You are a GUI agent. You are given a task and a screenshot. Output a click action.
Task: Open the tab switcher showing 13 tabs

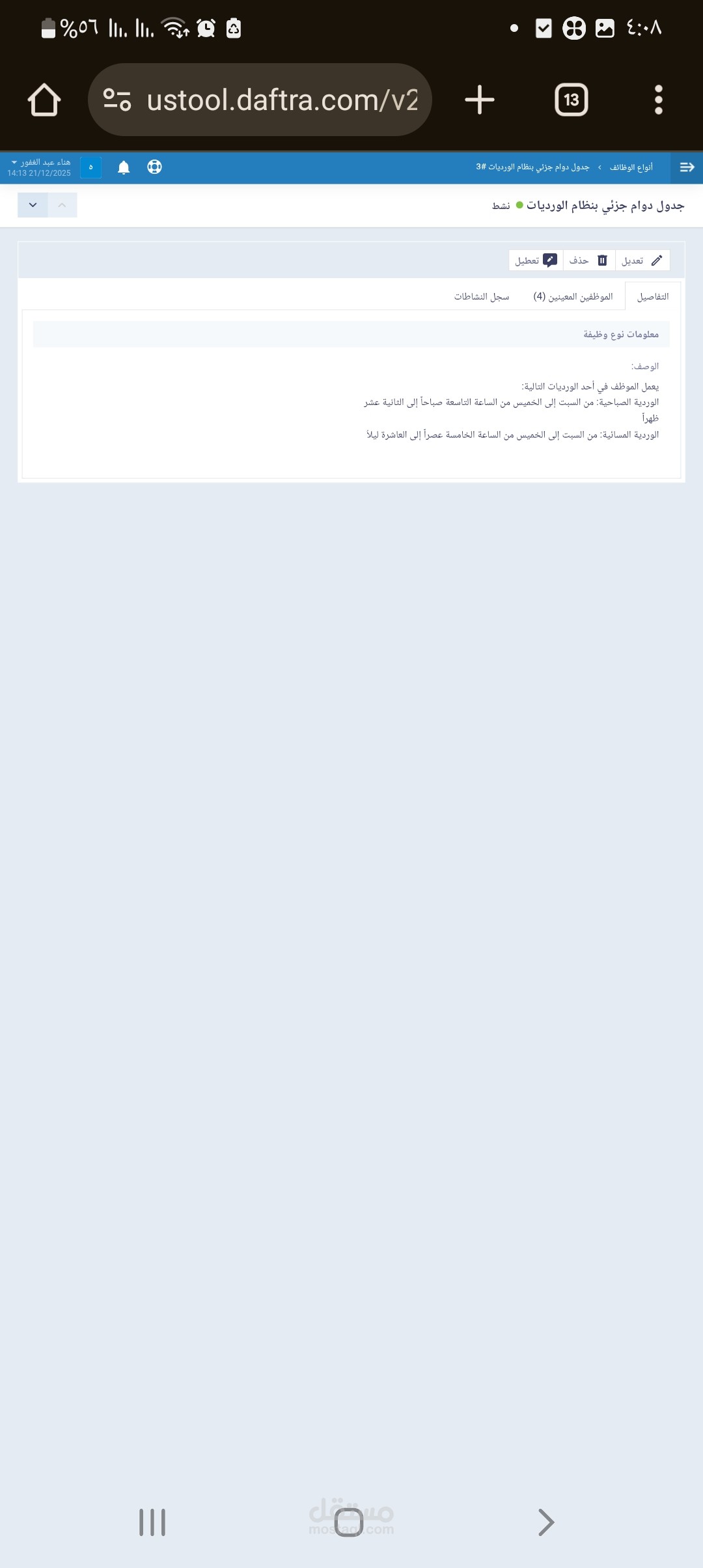[571, 100]
